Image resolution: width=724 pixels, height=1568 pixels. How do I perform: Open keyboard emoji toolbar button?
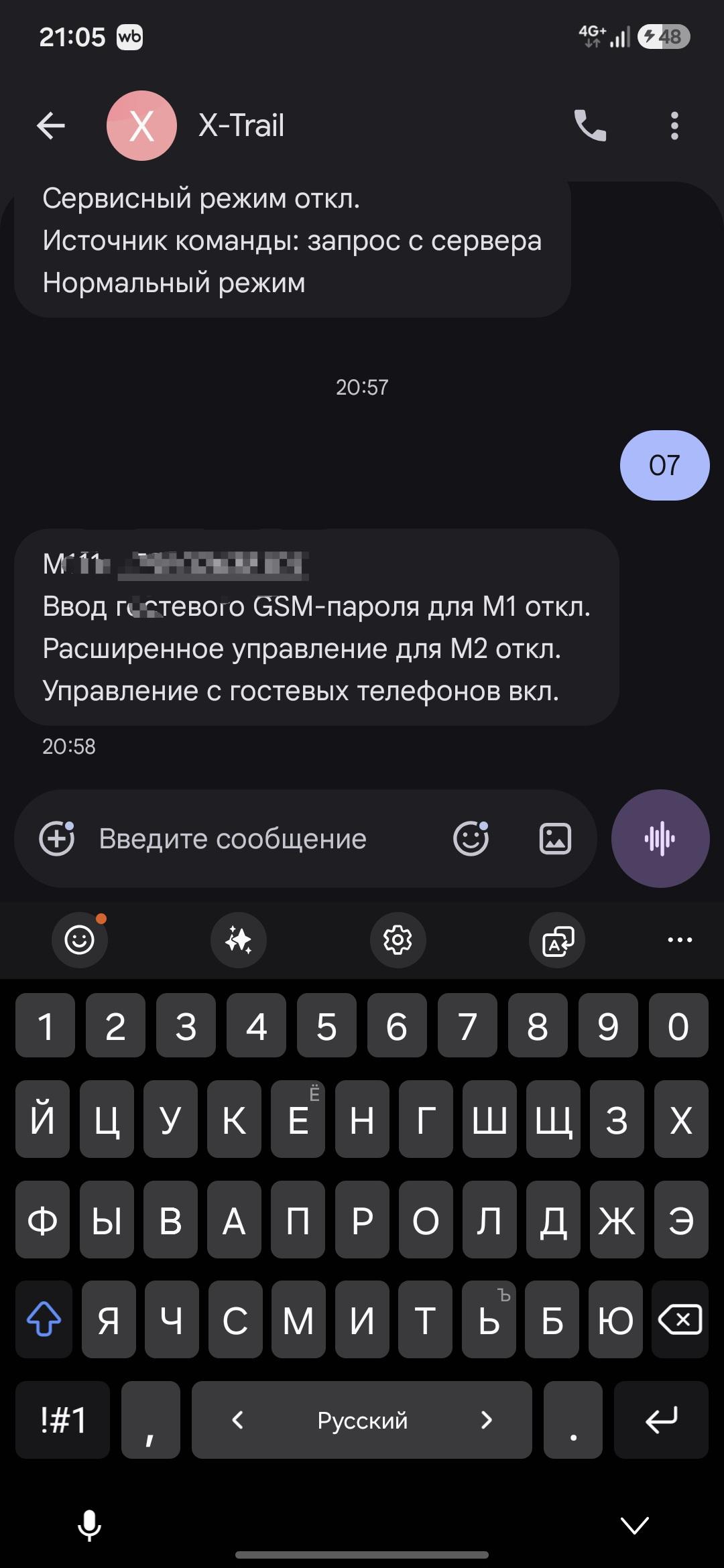pos(80,939)
